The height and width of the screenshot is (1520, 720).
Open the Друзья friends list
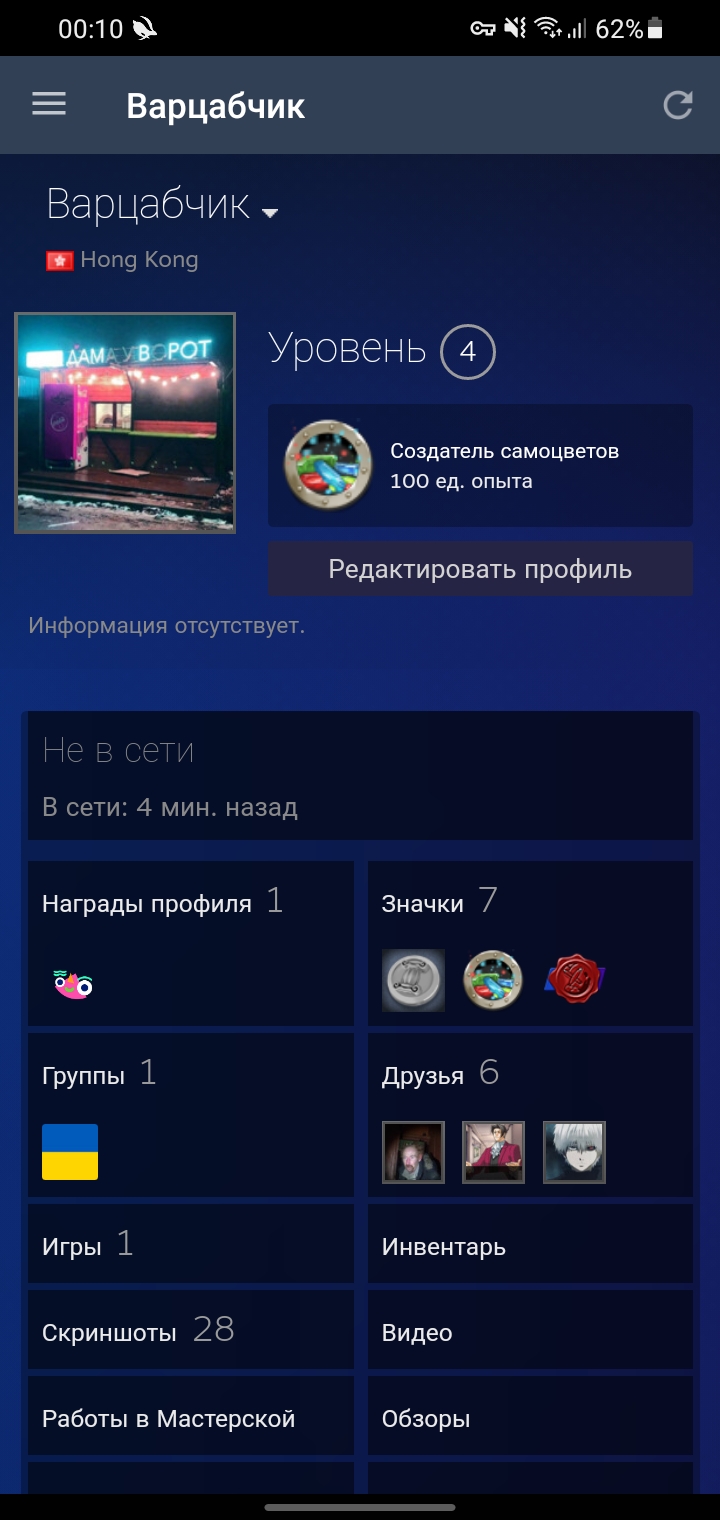coord(530,1115)
